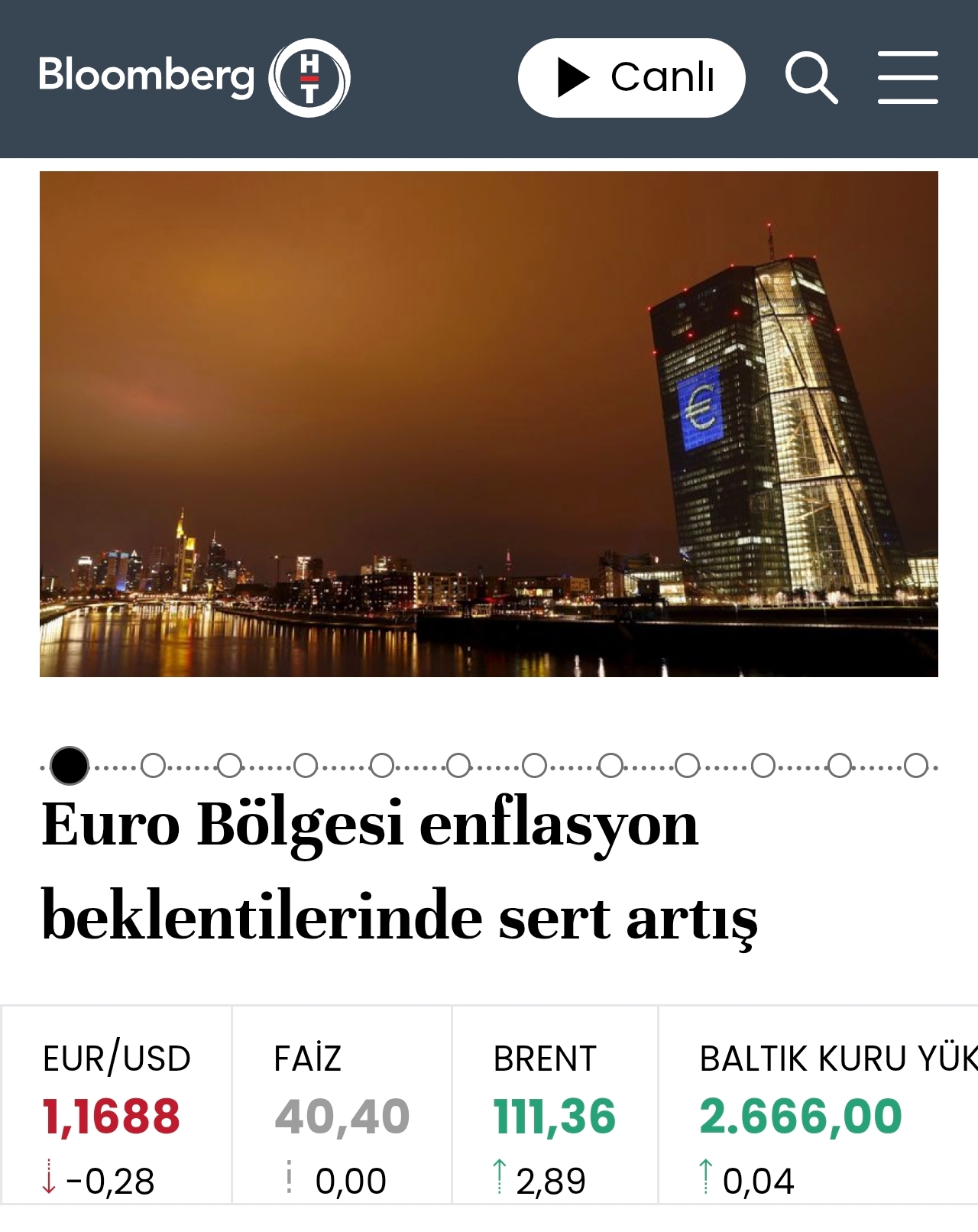The image size is (978, 1232).
Task: Go to Bloomberg HT homepage logo
Action: (194, 78)
